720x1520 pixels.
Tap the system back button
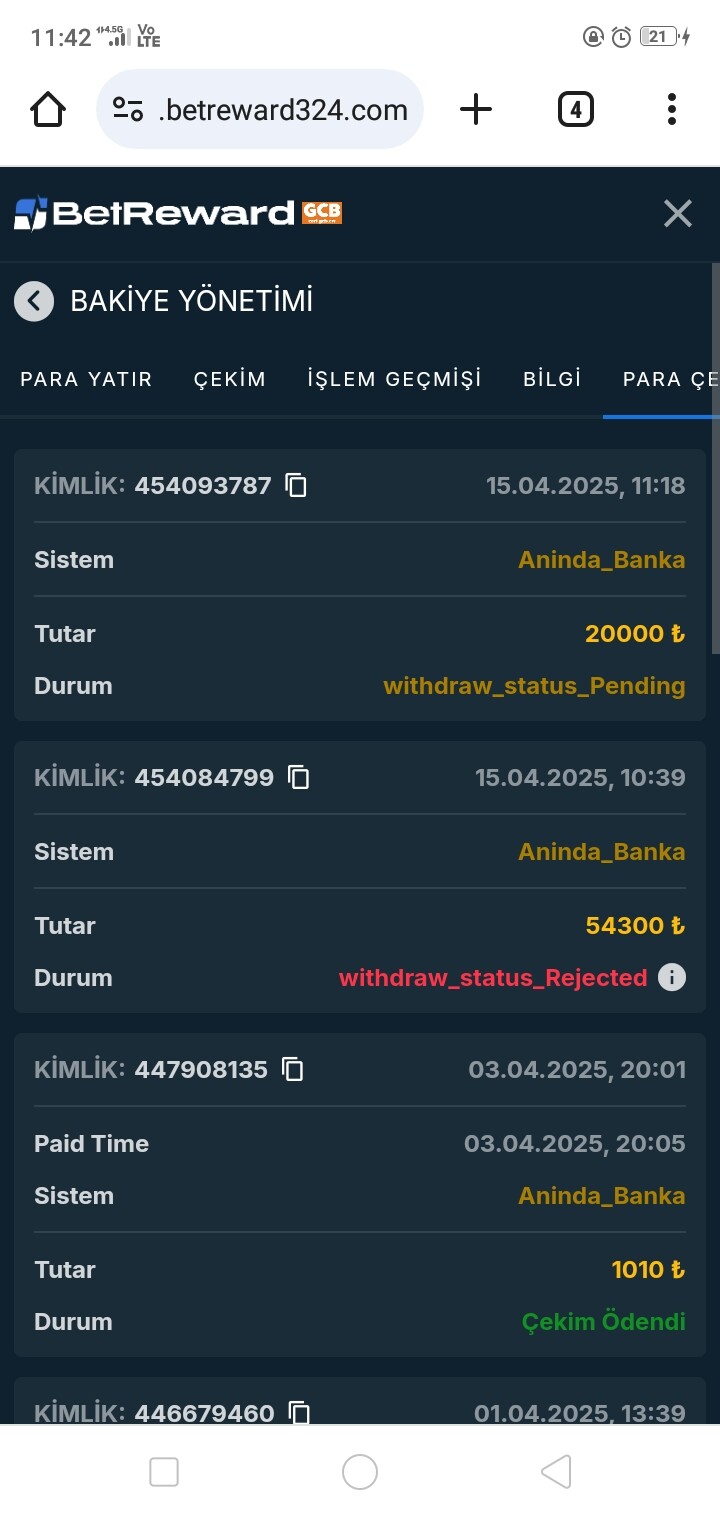click(x=556, y=1471)
